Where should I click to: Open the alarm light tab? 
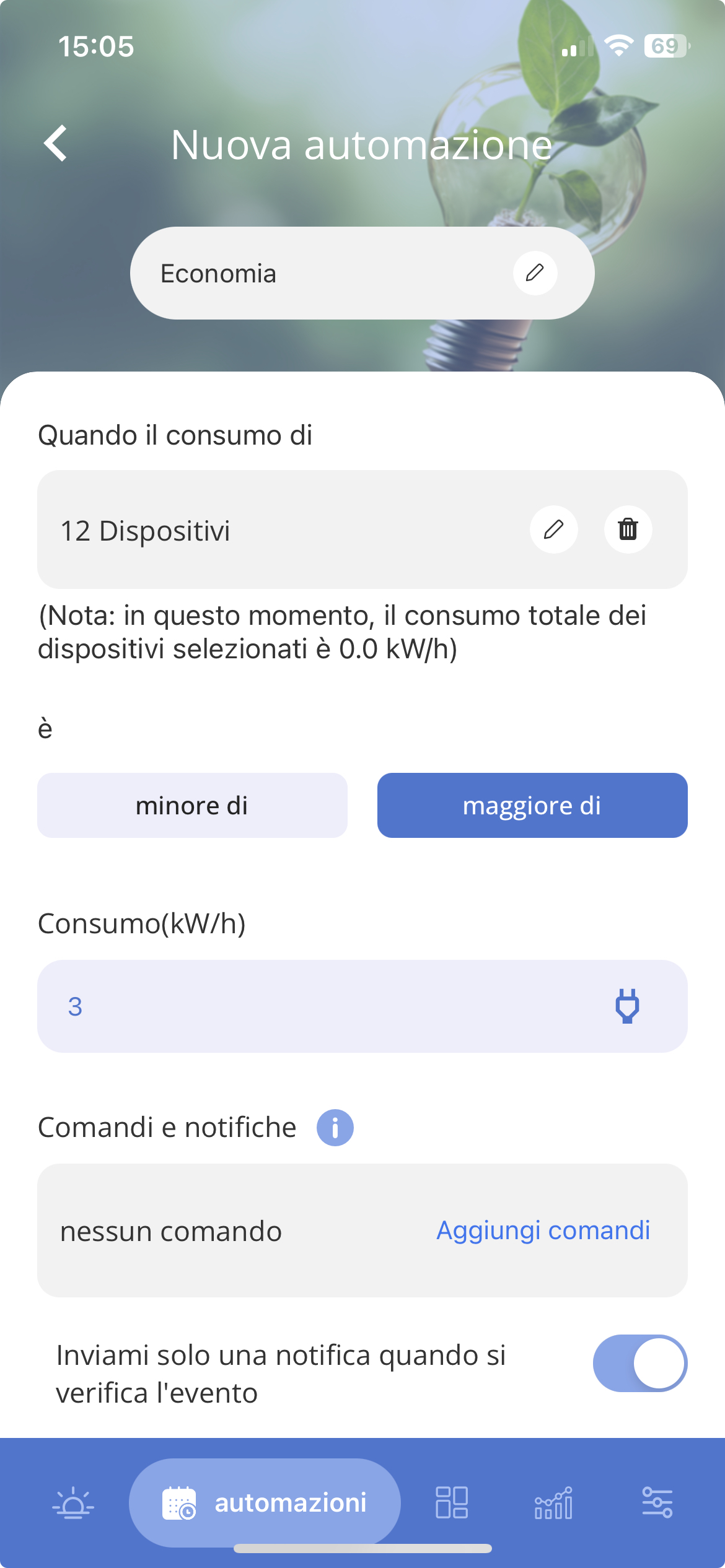[x=73, y=1503]
